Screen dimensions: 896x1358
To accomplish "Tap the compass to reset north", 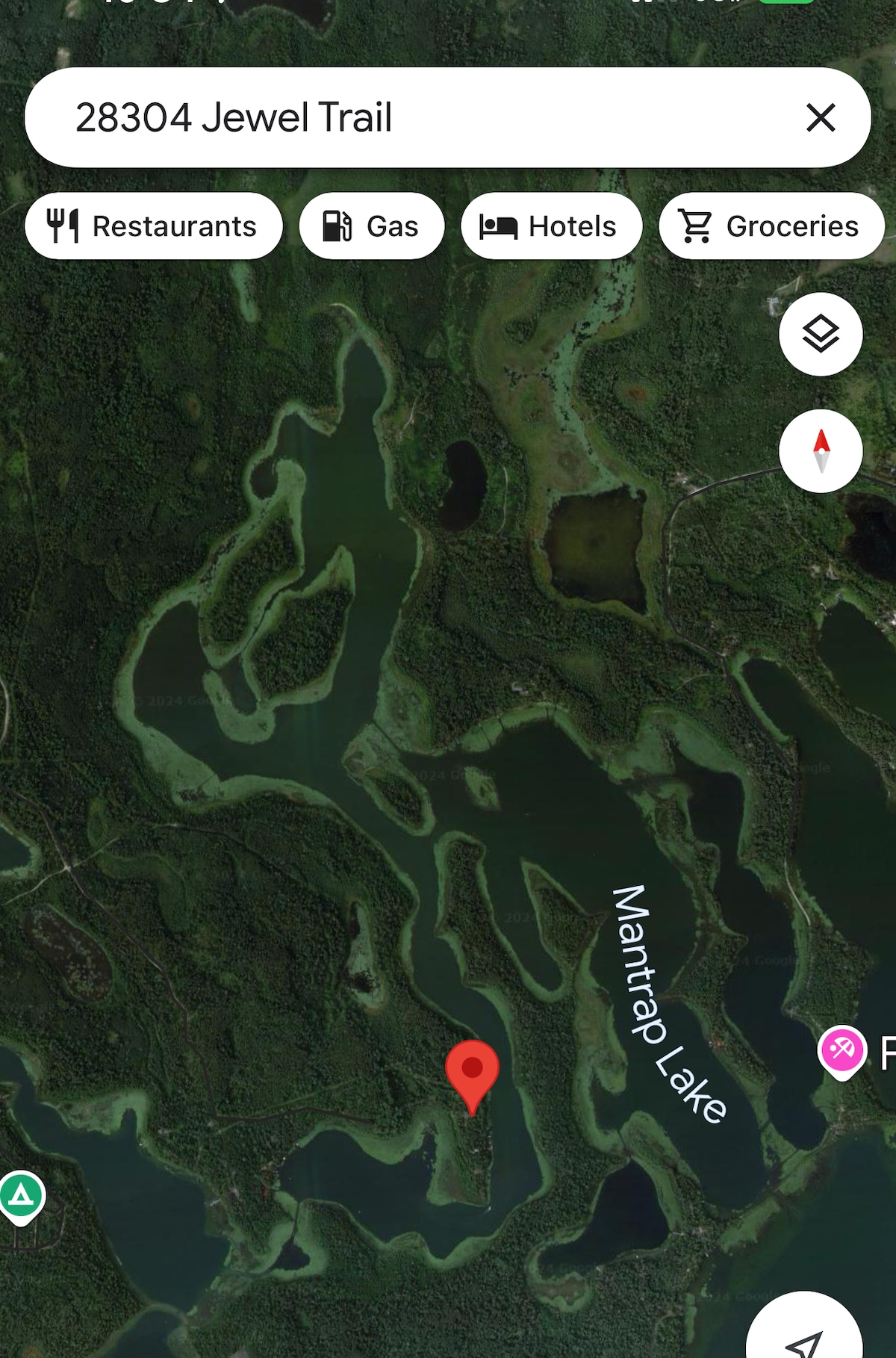I will 821,451.
